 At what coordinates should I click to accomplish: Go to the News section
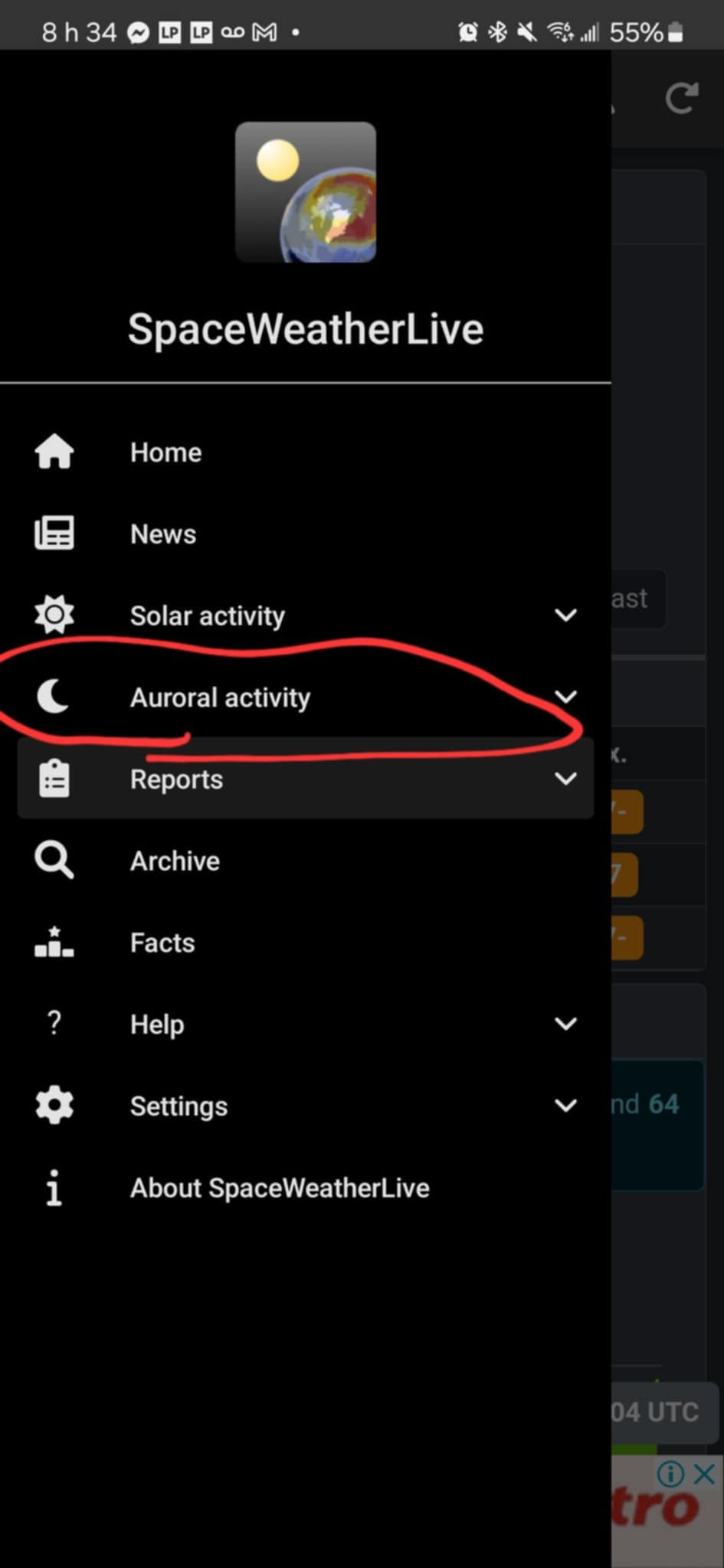305,534
